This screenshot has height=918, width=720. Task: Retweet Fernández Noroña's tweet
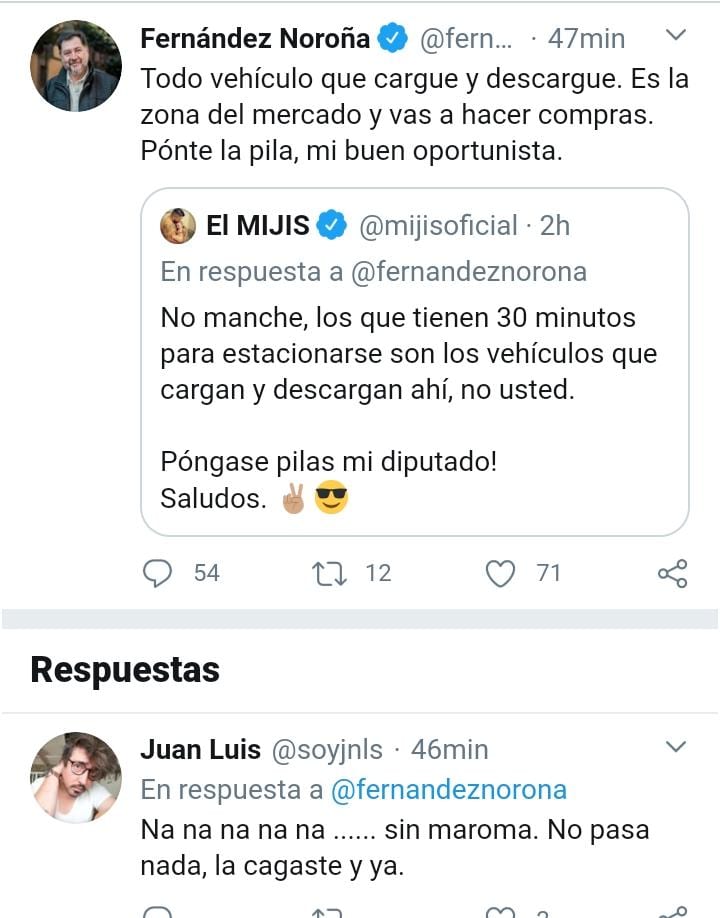click(x=327, y=573)
